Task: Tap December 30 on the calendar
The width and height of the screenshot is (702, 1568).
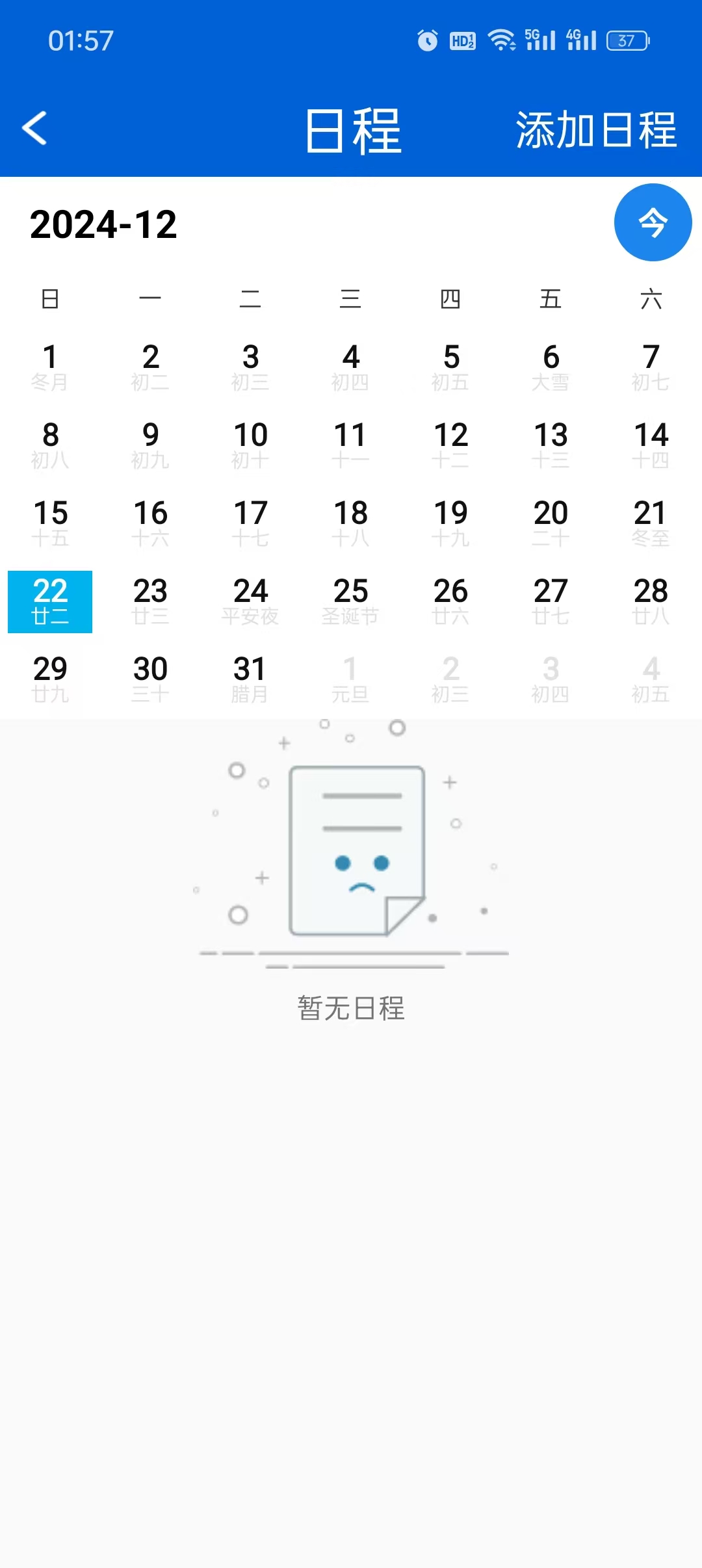Action: (150, 679)
